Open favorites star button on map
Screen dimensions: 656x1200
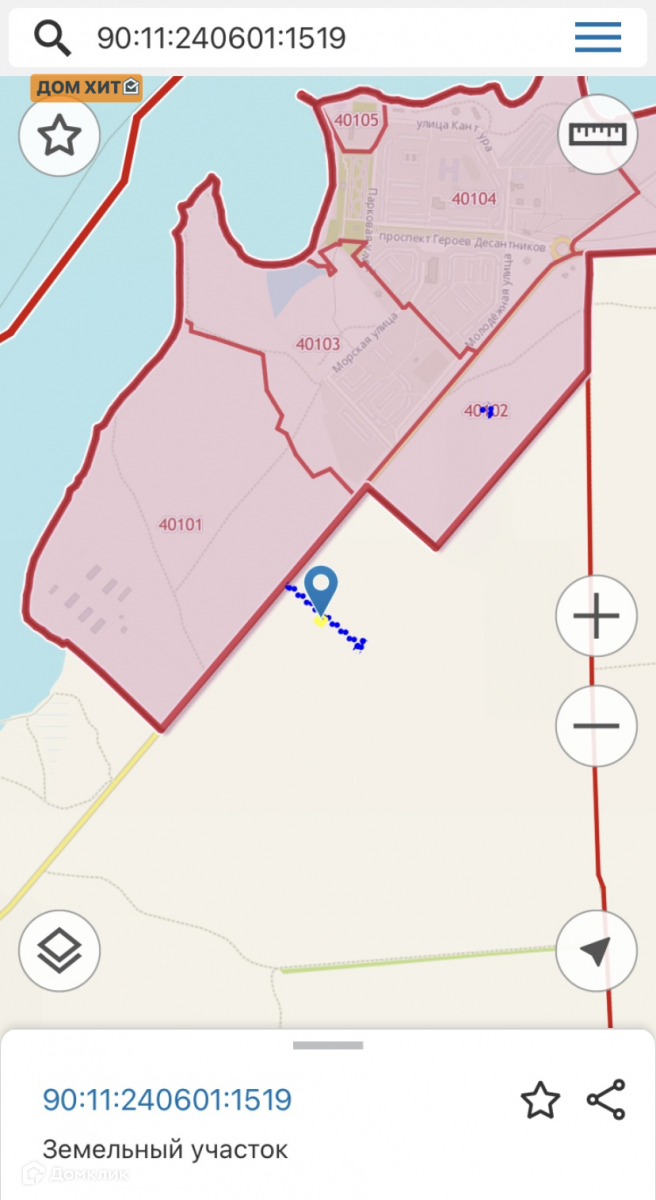tap(59, 135)
